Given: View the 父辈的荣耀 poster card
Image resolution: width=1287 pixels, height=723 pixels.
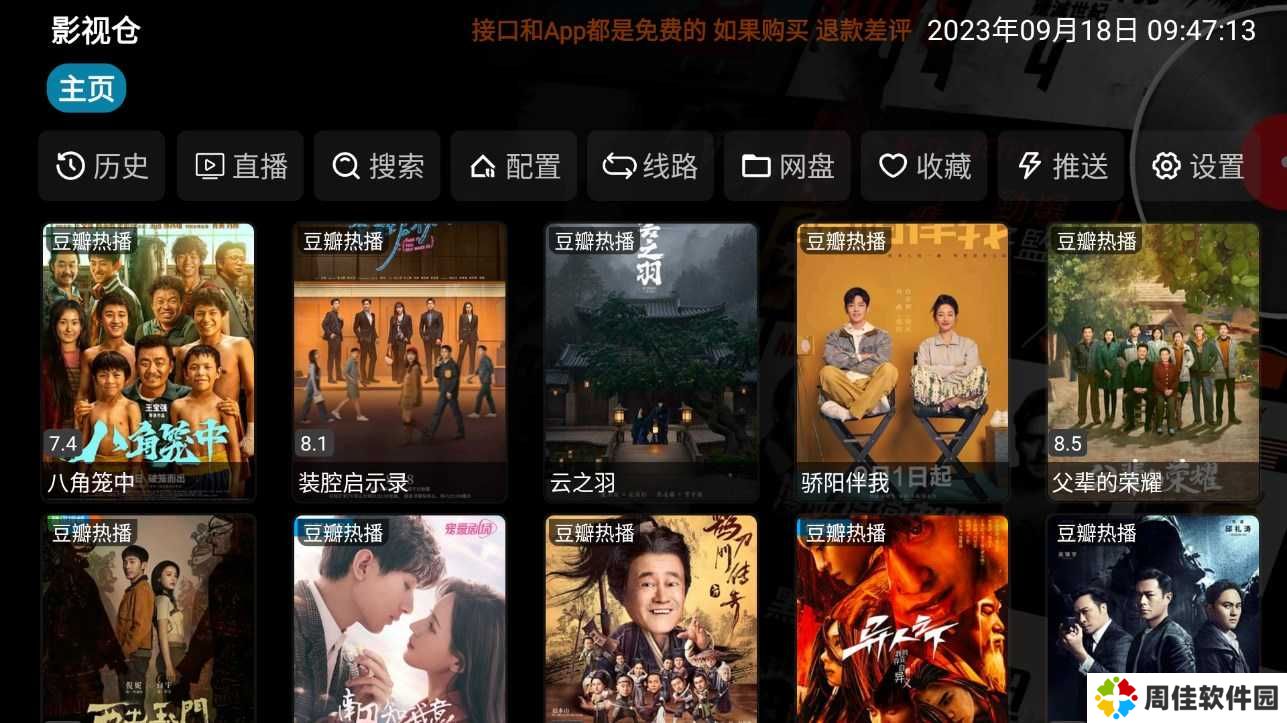Looking at the screenshot, I should pos(1153,360).
